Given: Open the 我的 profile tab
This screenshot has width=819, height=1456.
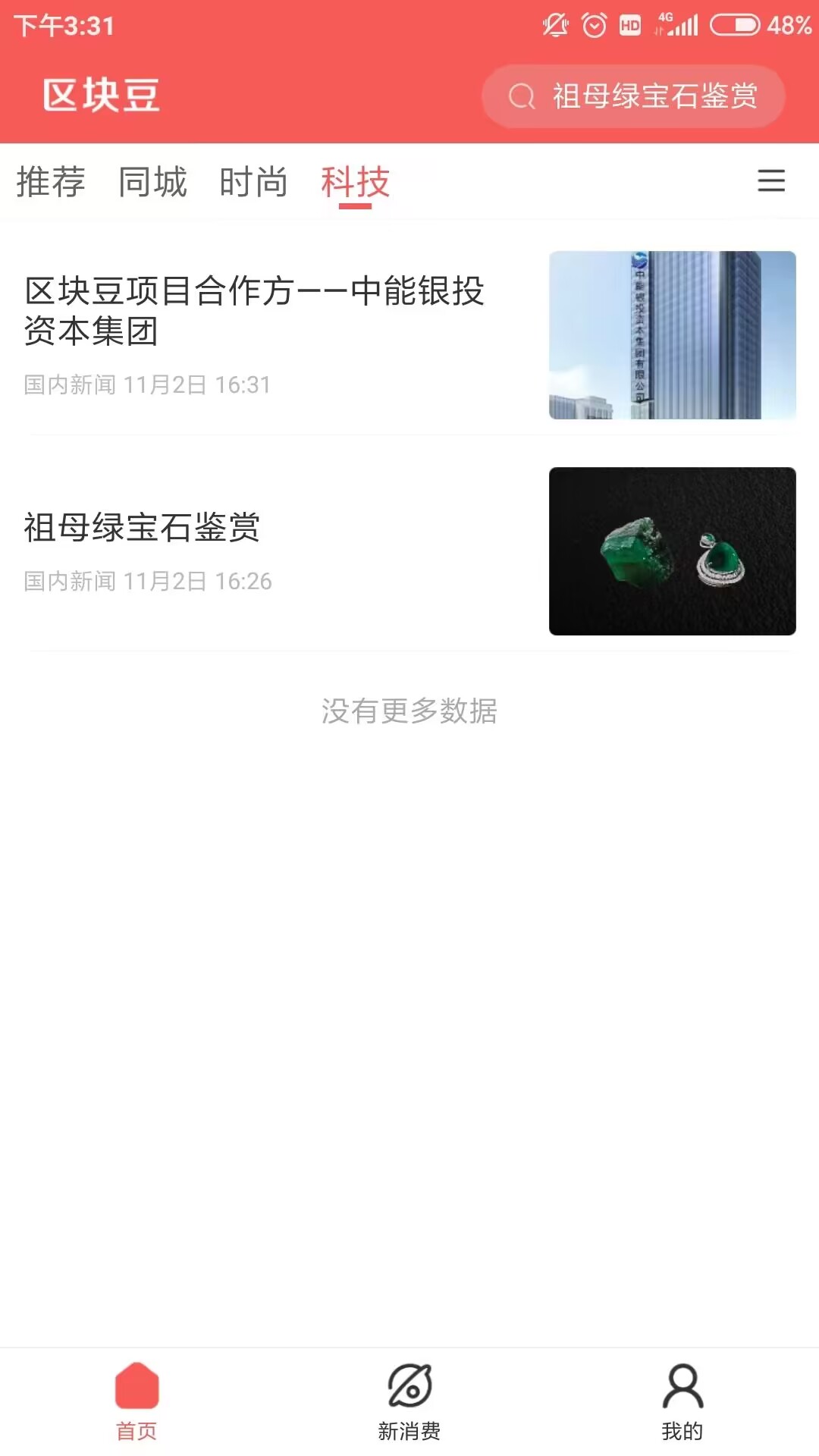Looking at the screenshot, I should click(682, 1400).
